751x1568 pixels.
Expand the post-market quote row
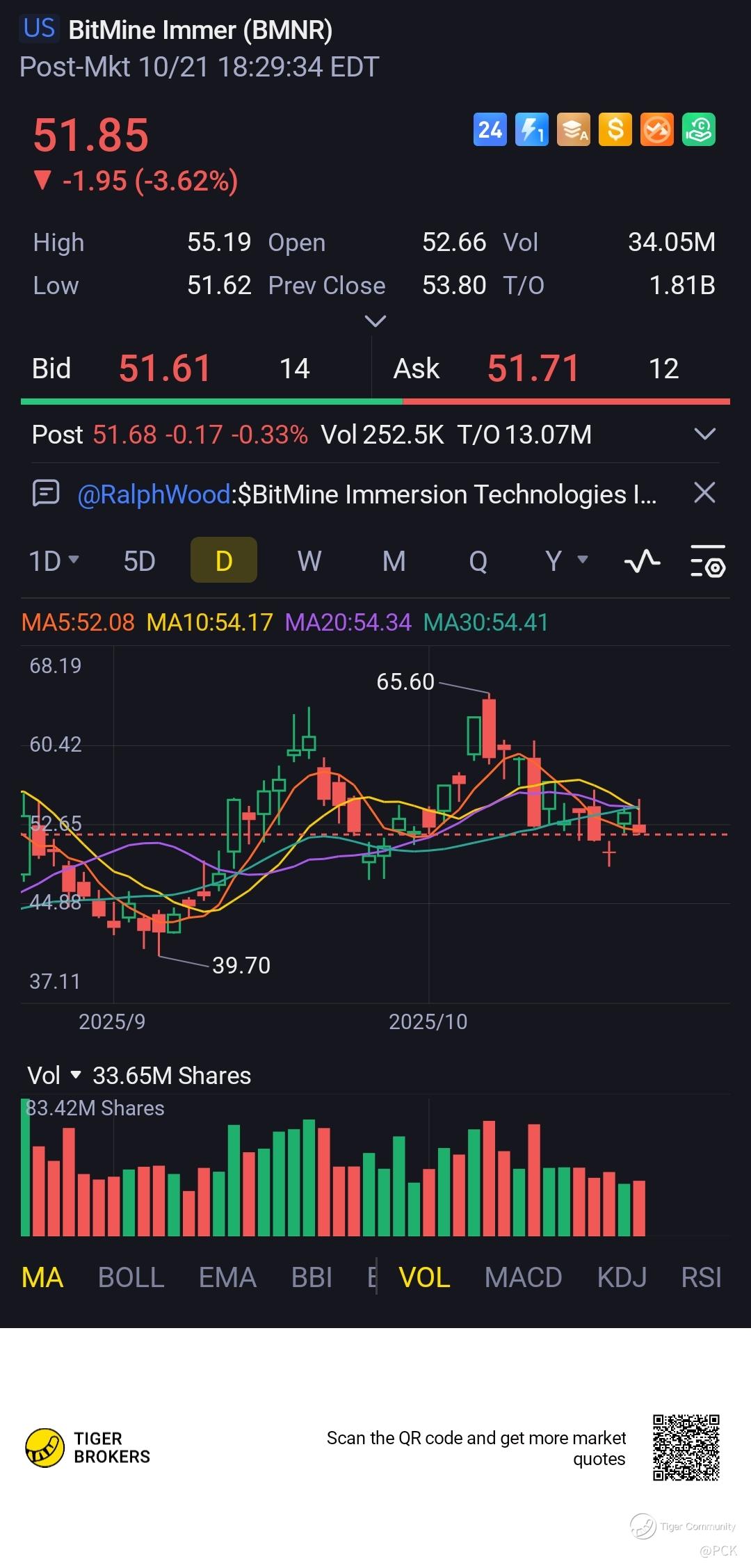coord(704,435)
